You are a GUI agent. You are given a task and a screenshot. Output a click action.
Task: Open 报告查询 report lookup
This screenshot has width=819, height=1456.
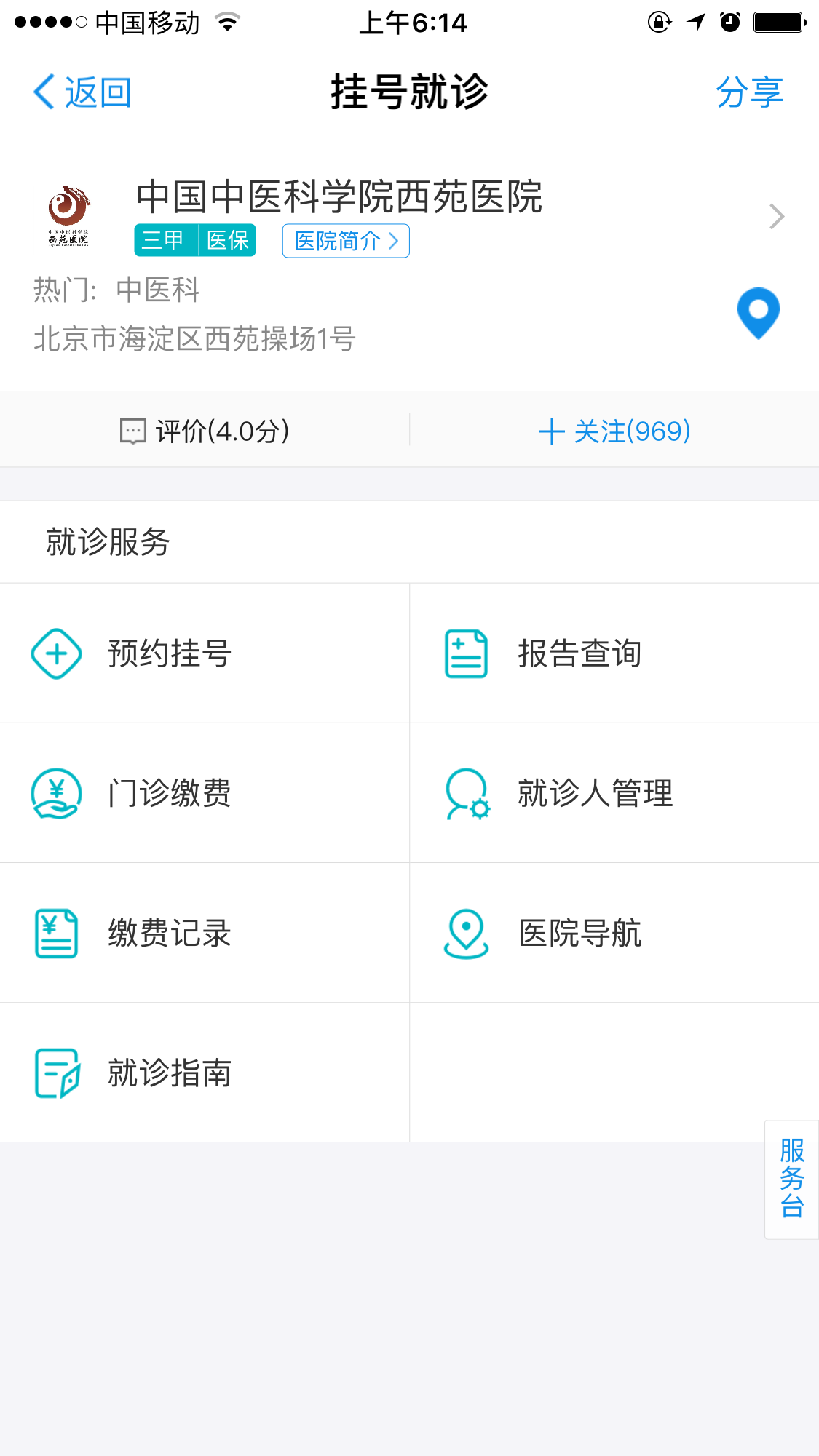point(614,653)
